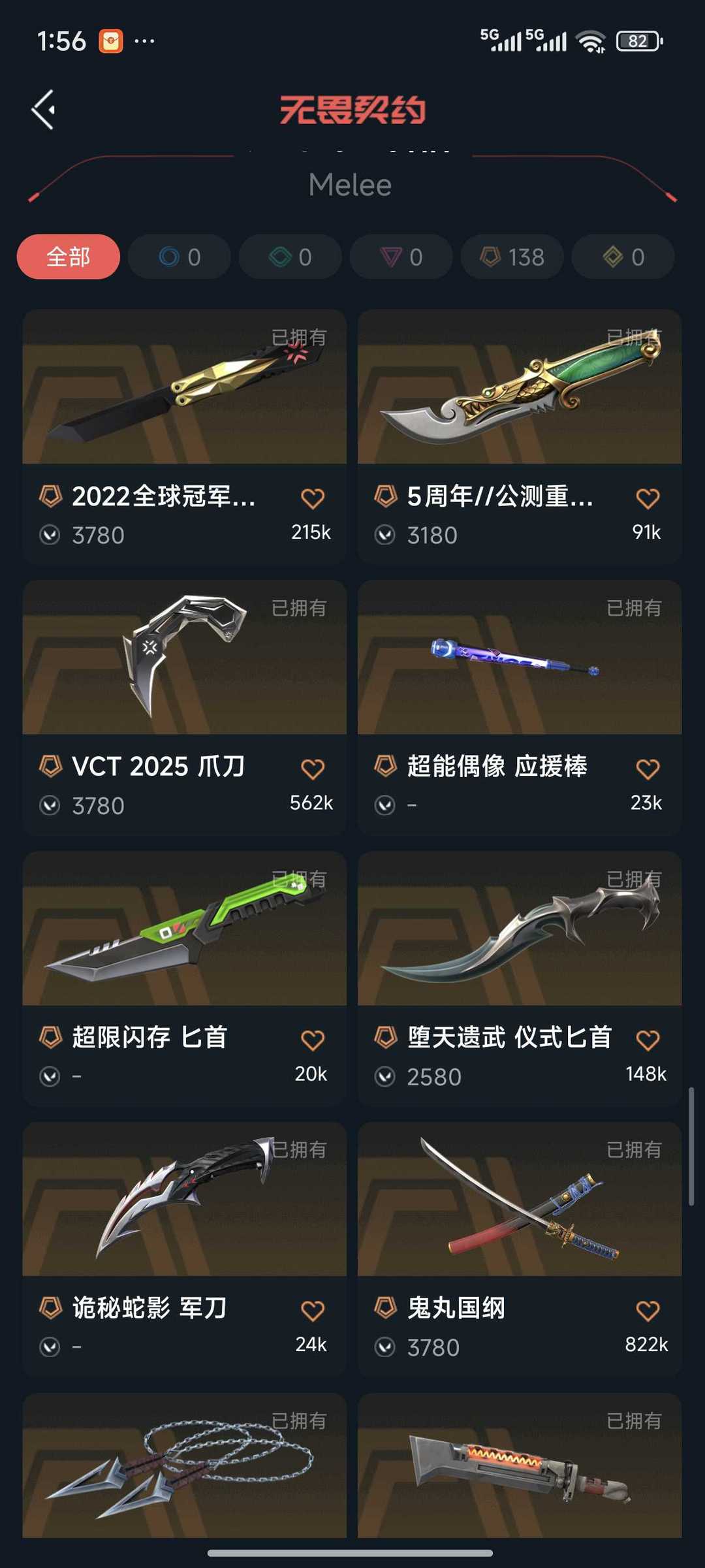705x1568 pixels.
Task: Click the pink Premium-tier rarity filter
Action: pos(401,257)
